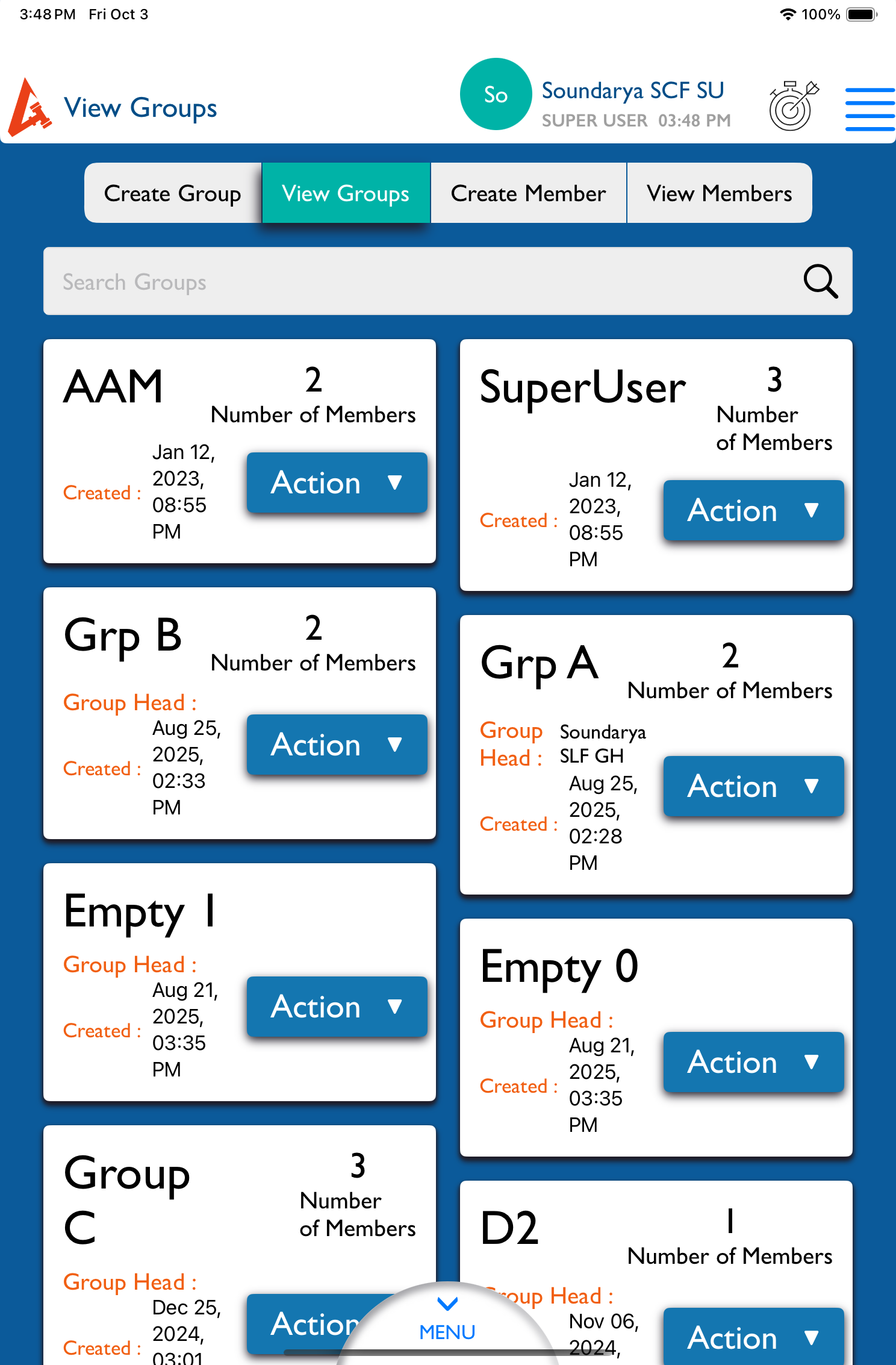Expand the Action dropdown for AAM
The height and width of the screenshot is (1365, 896).
tap(337, 483)
